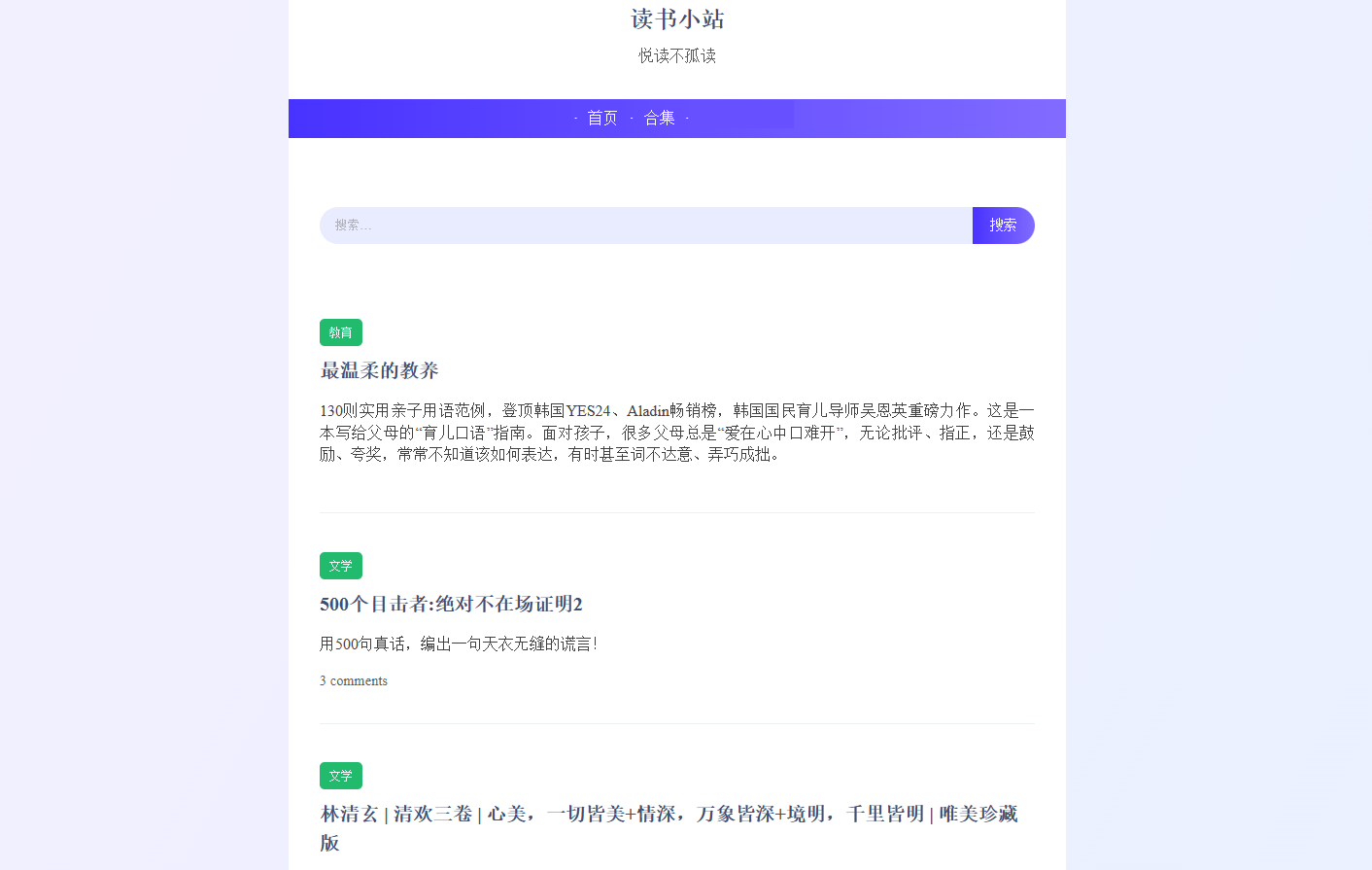This screenshot has height=870, width=1372.
Task: Open 500个目击者:绝对不在场证明2 post
Action: click(x=451, y=604)
